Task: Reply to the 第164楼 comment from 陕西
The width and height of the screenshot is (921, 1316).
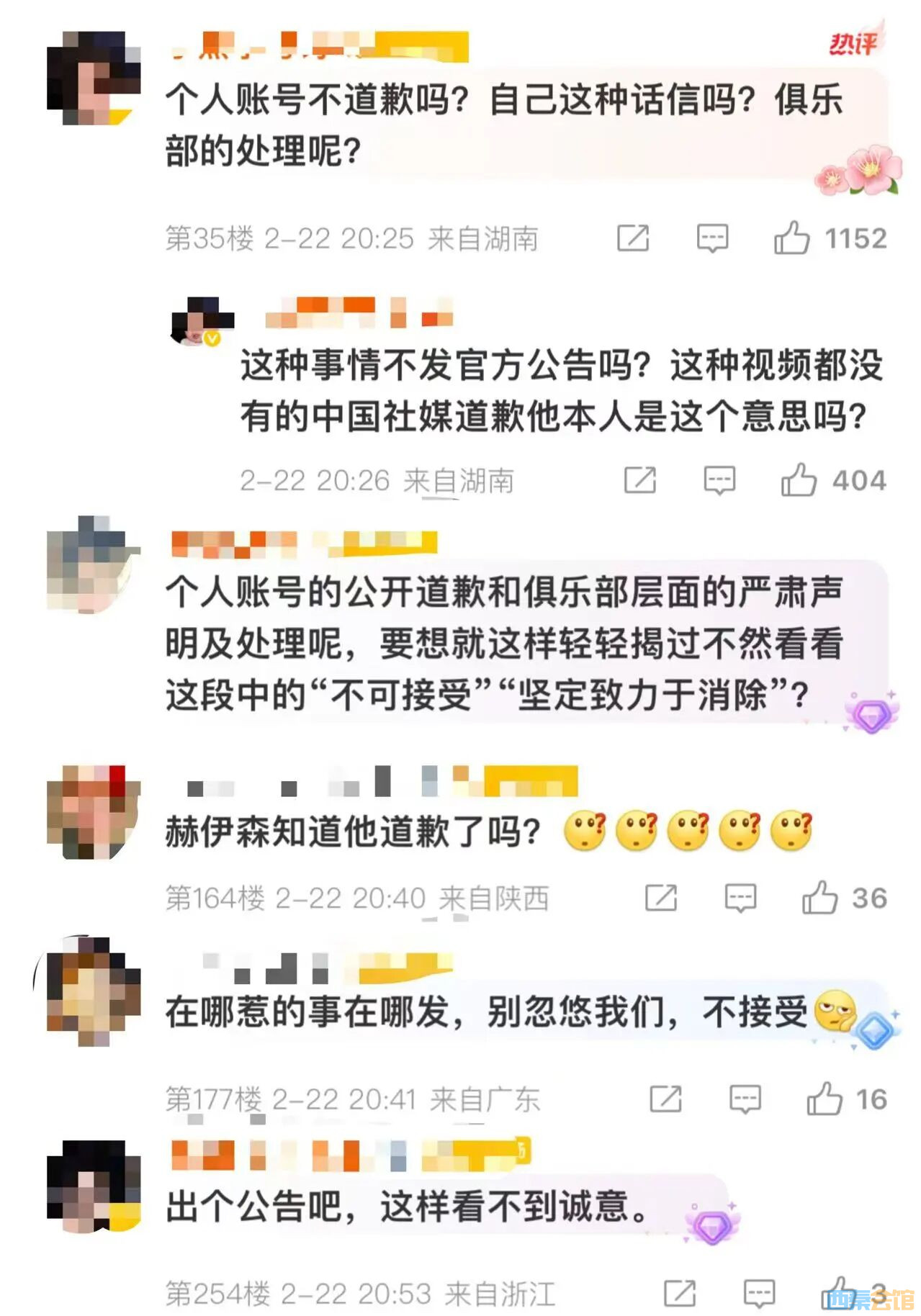Action: pos(740,898)
